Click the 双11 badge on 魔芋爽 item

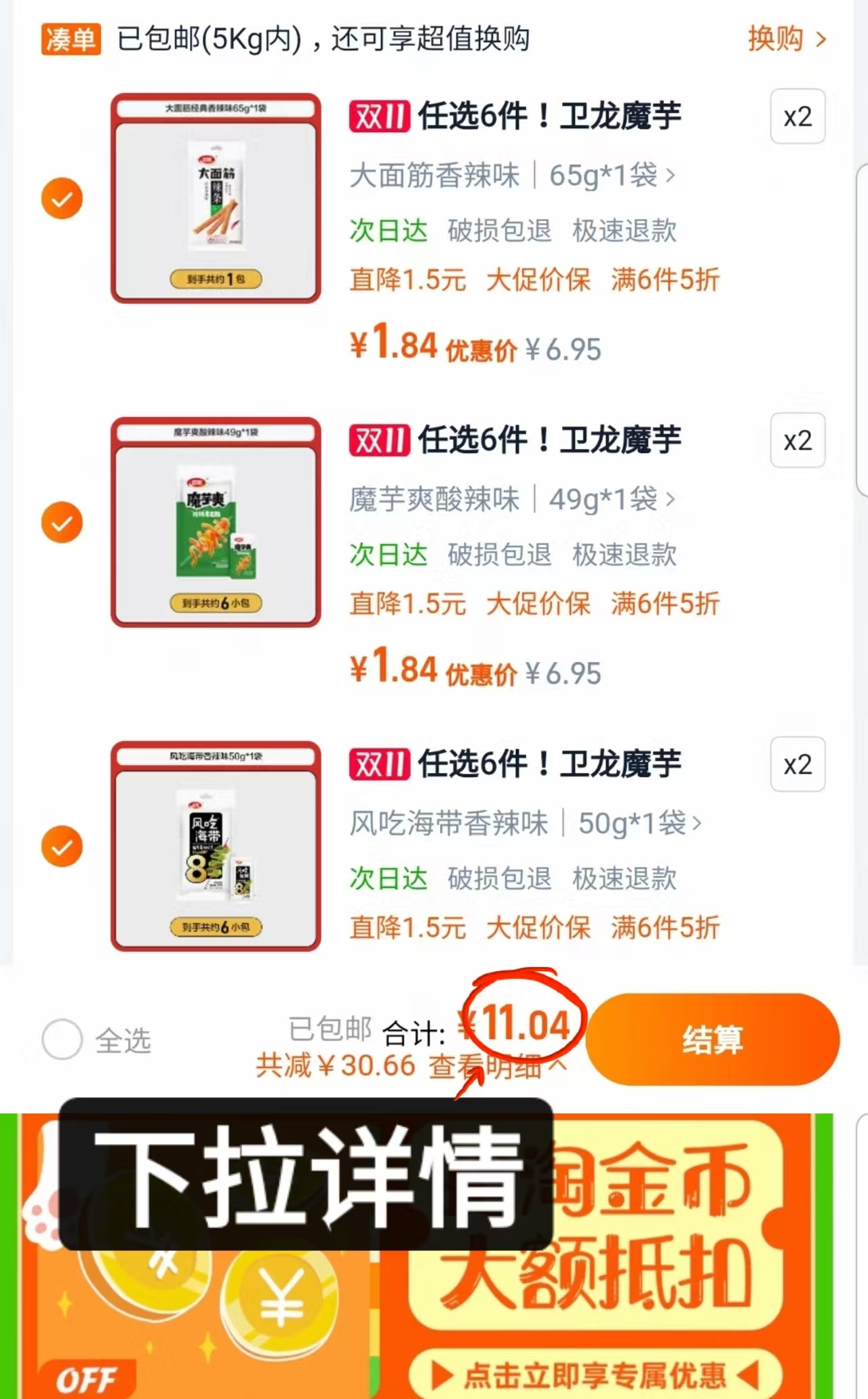(379, 441)
